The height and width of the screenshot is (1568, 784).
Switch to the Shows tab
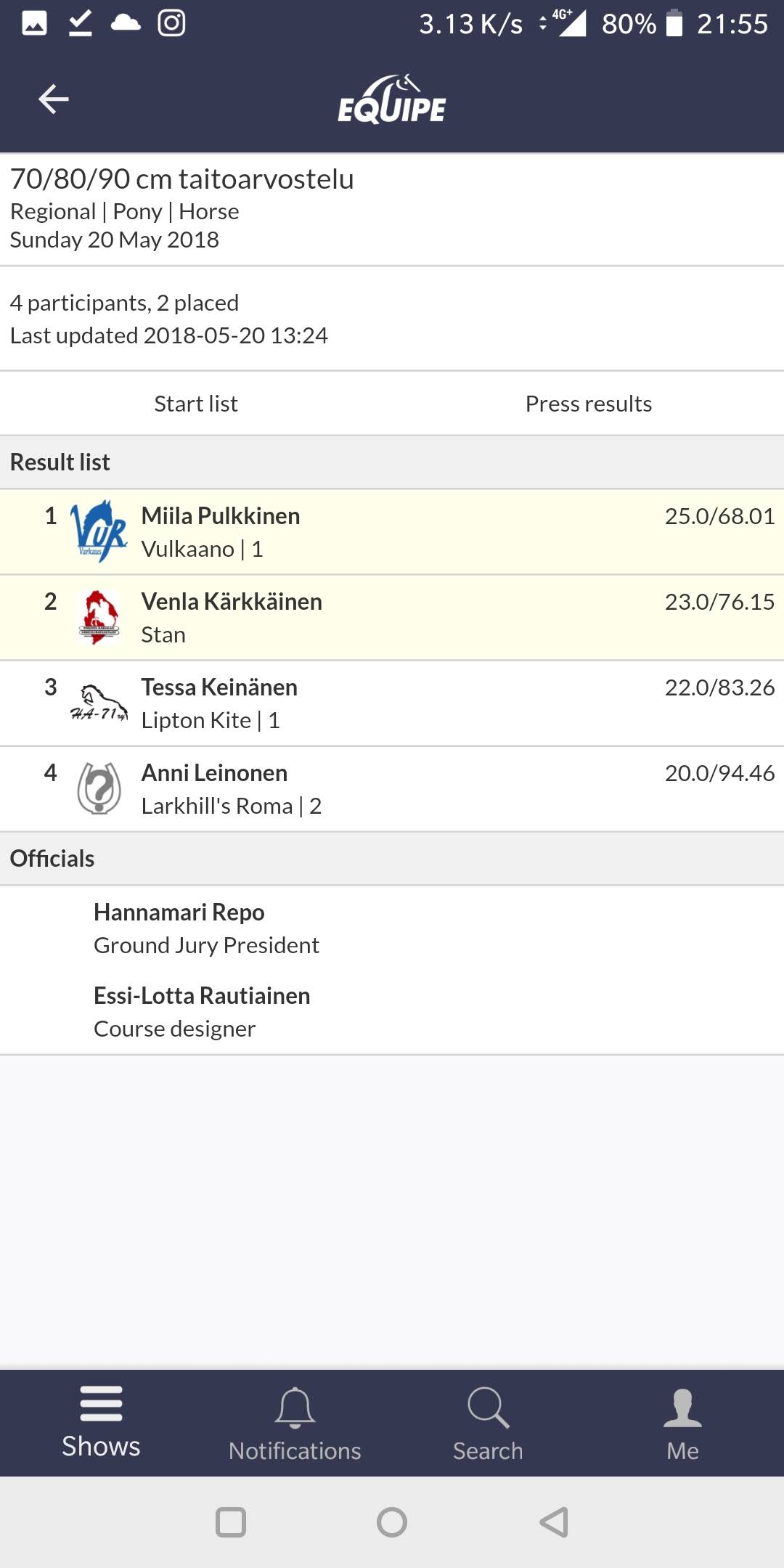click(x=101, y=1423)
